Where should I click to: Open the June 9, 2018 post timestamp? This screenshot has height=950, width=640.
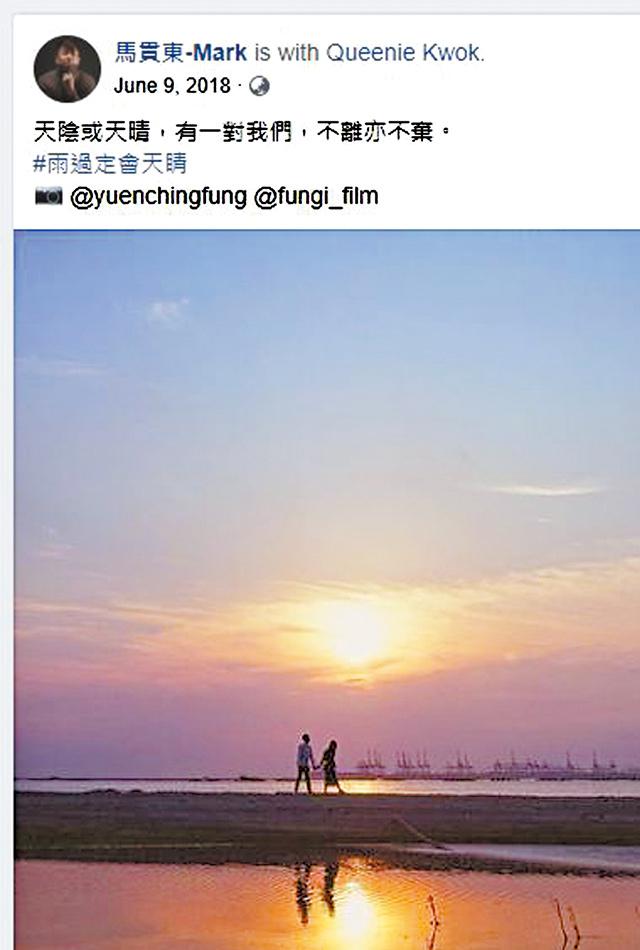(172, 85)
